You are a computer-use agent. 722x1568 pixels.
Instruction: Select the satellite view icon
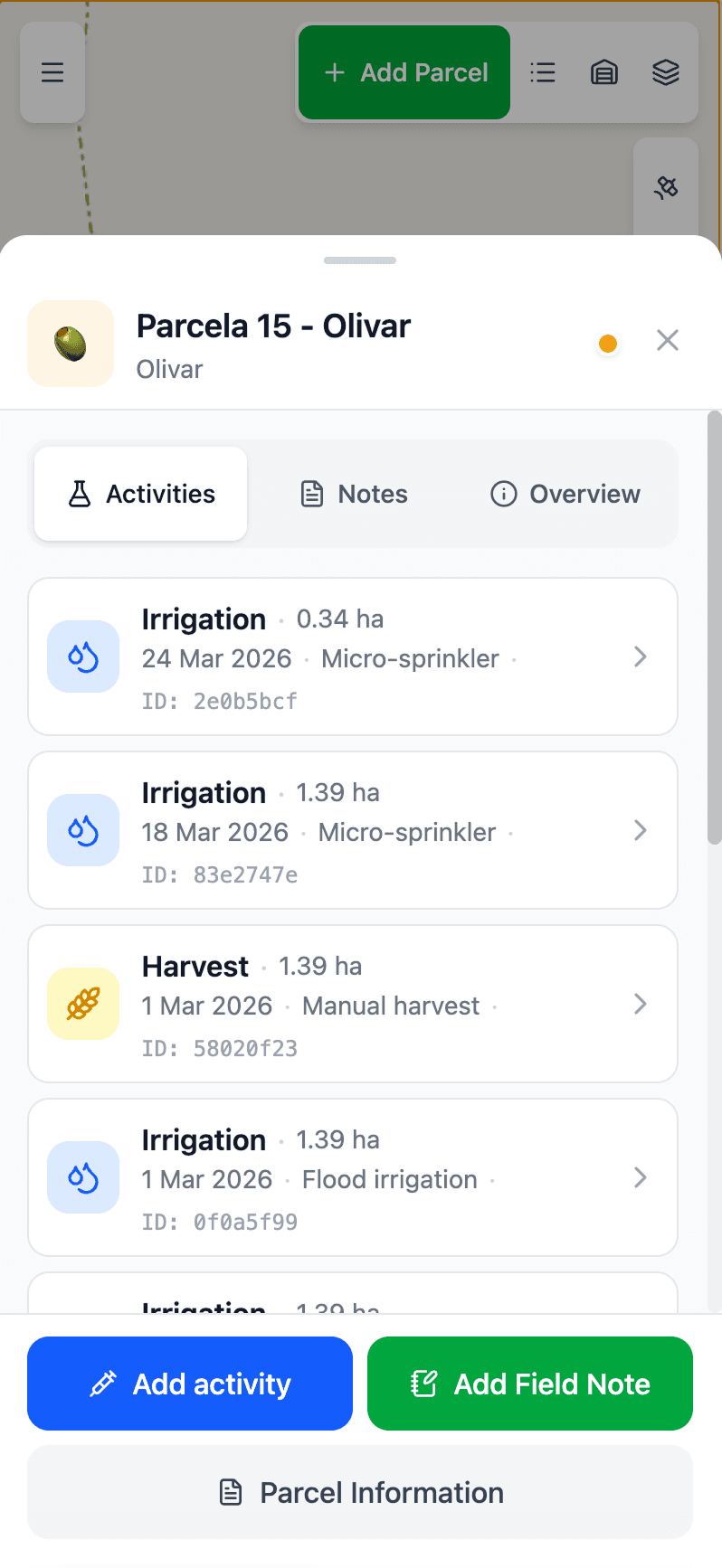click(666, 186)
